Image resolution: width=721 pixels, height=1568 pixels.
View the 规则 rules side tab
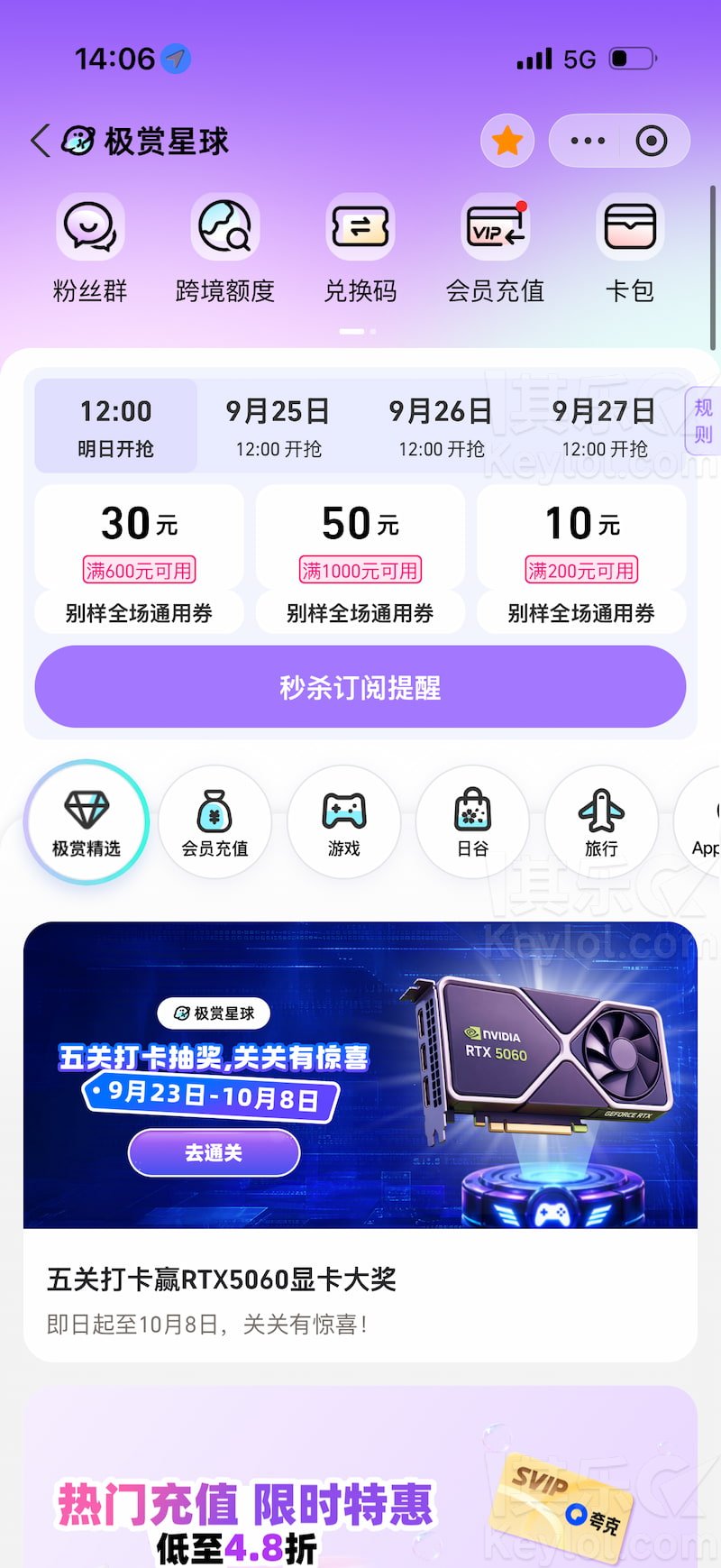[x=703, y=421]
